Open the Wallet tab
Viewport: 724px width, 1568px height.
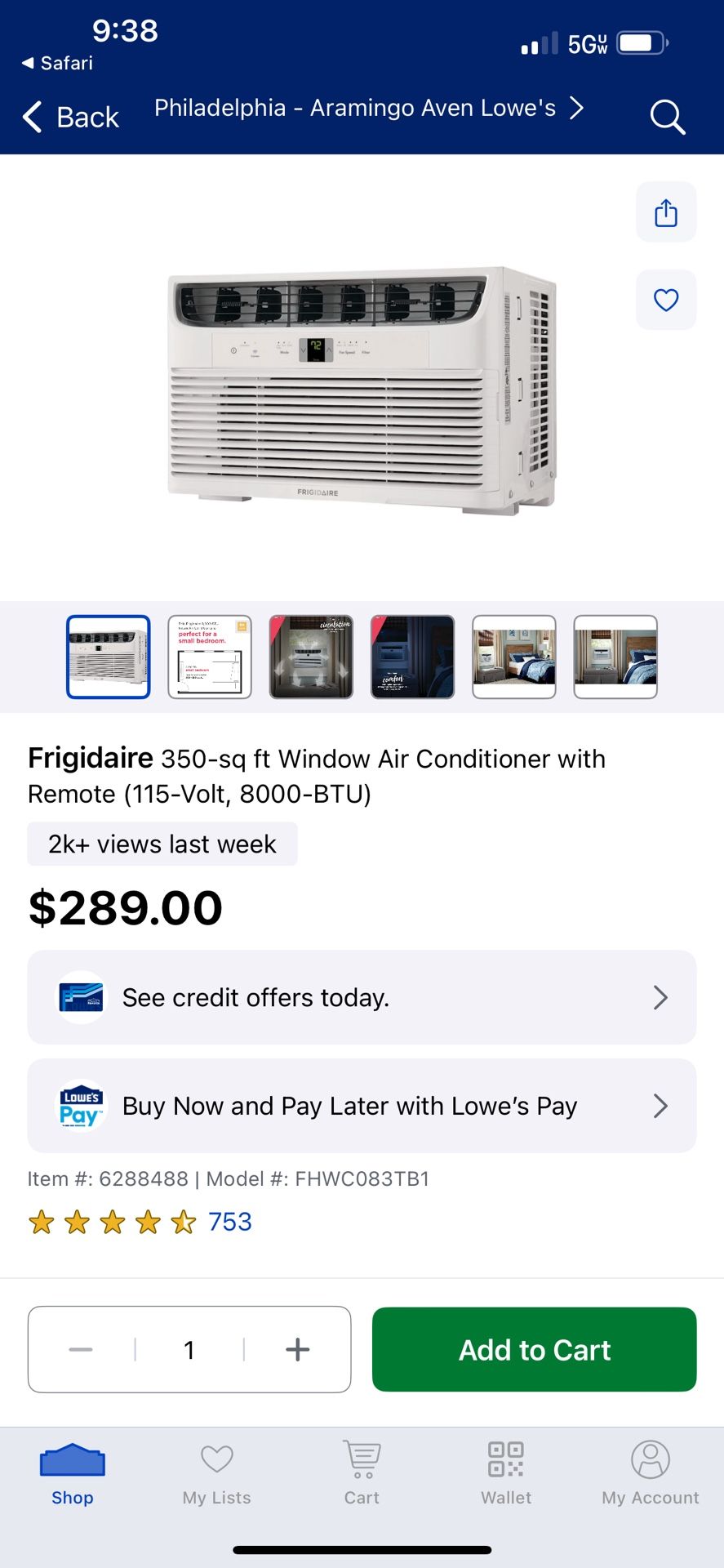pos(506,1474)
